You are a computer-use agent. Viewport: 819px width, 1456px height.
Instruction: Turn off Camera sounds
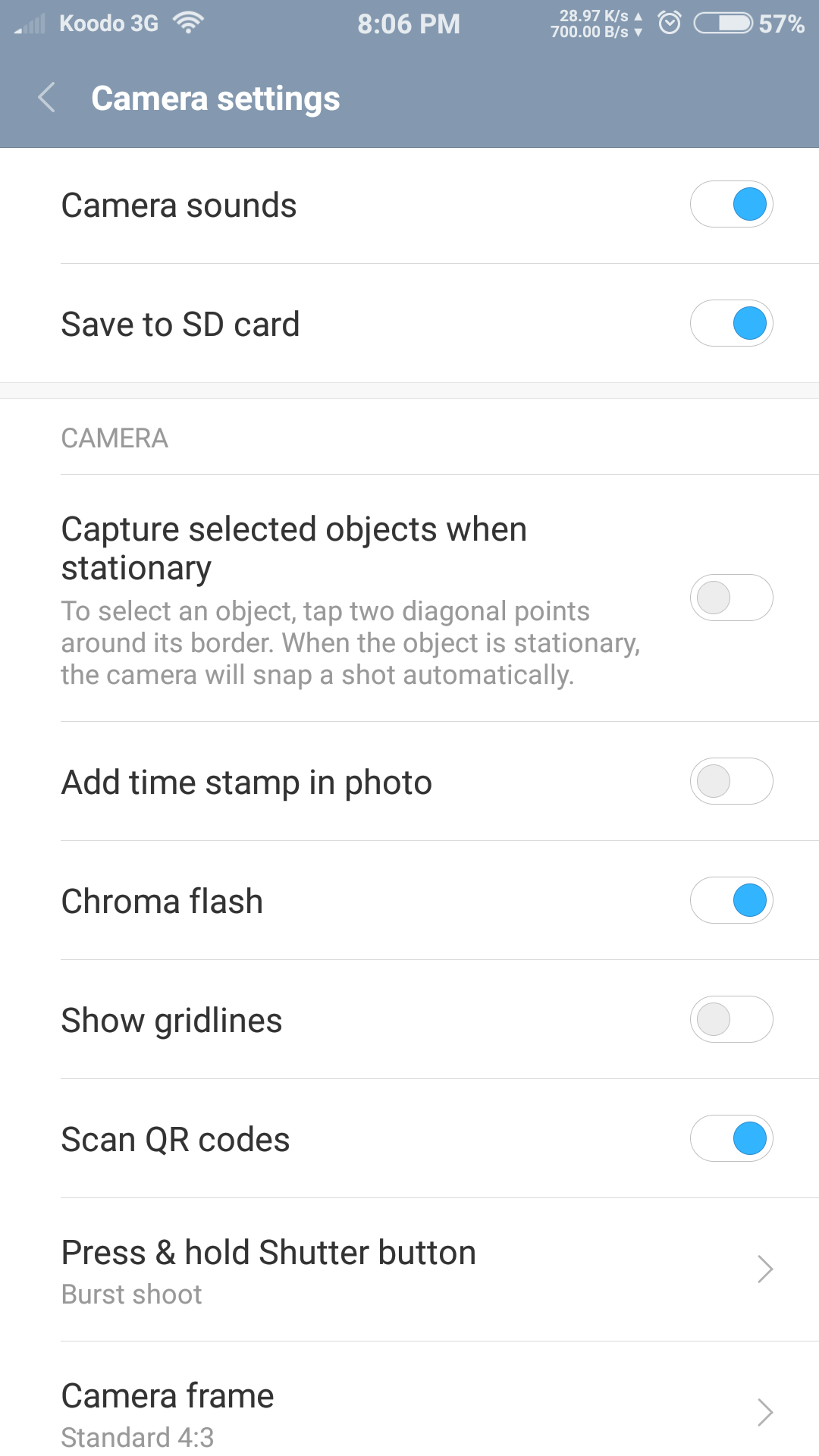731,205
